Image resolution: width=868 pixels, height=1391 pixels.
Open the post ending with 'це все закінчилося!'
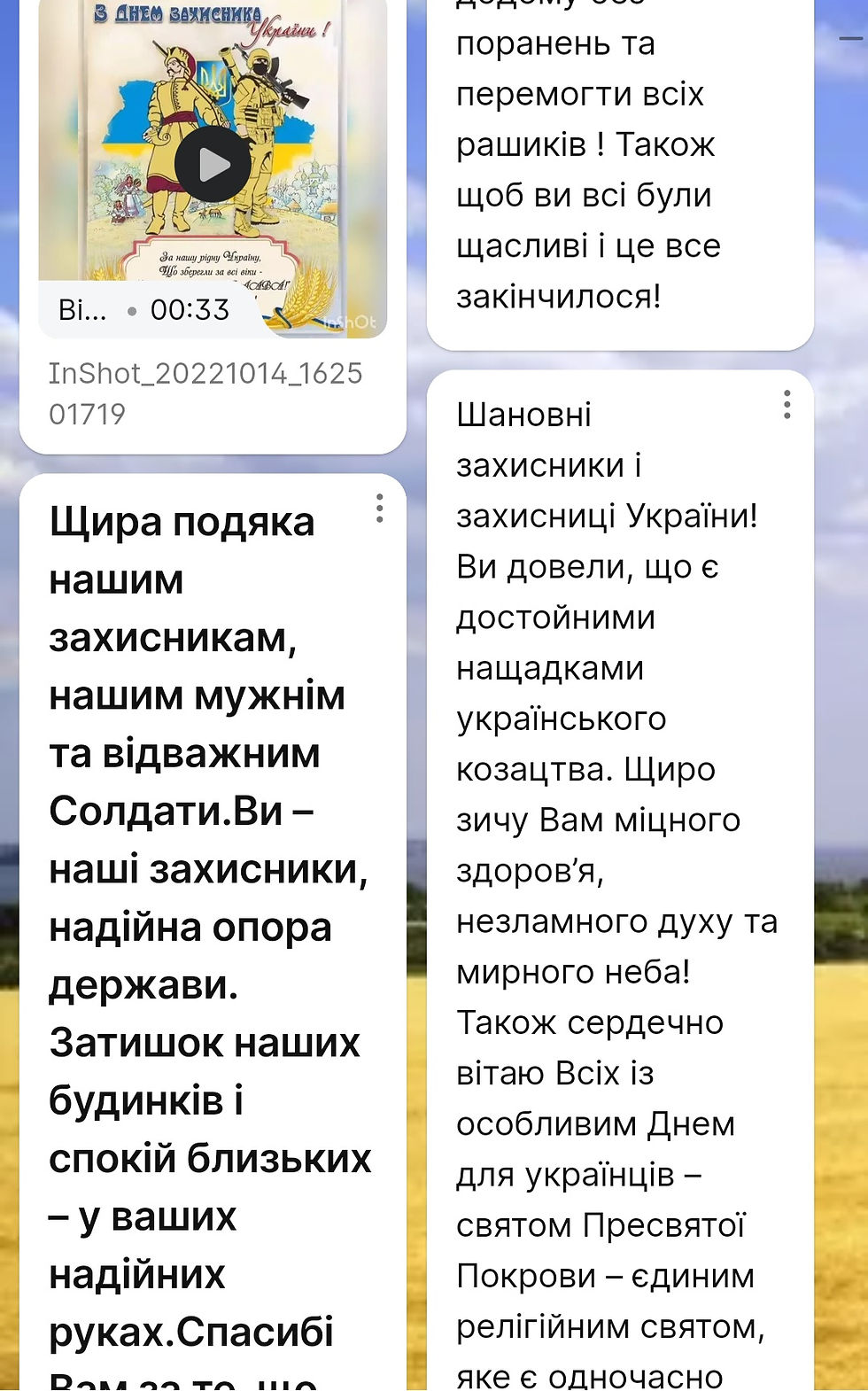coord(620,175)
